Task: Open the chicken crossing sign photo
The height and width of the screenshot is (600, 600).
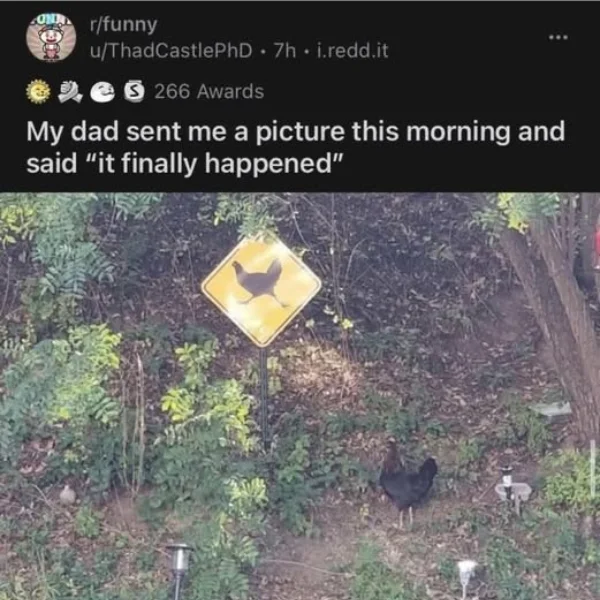Action: 300,396
